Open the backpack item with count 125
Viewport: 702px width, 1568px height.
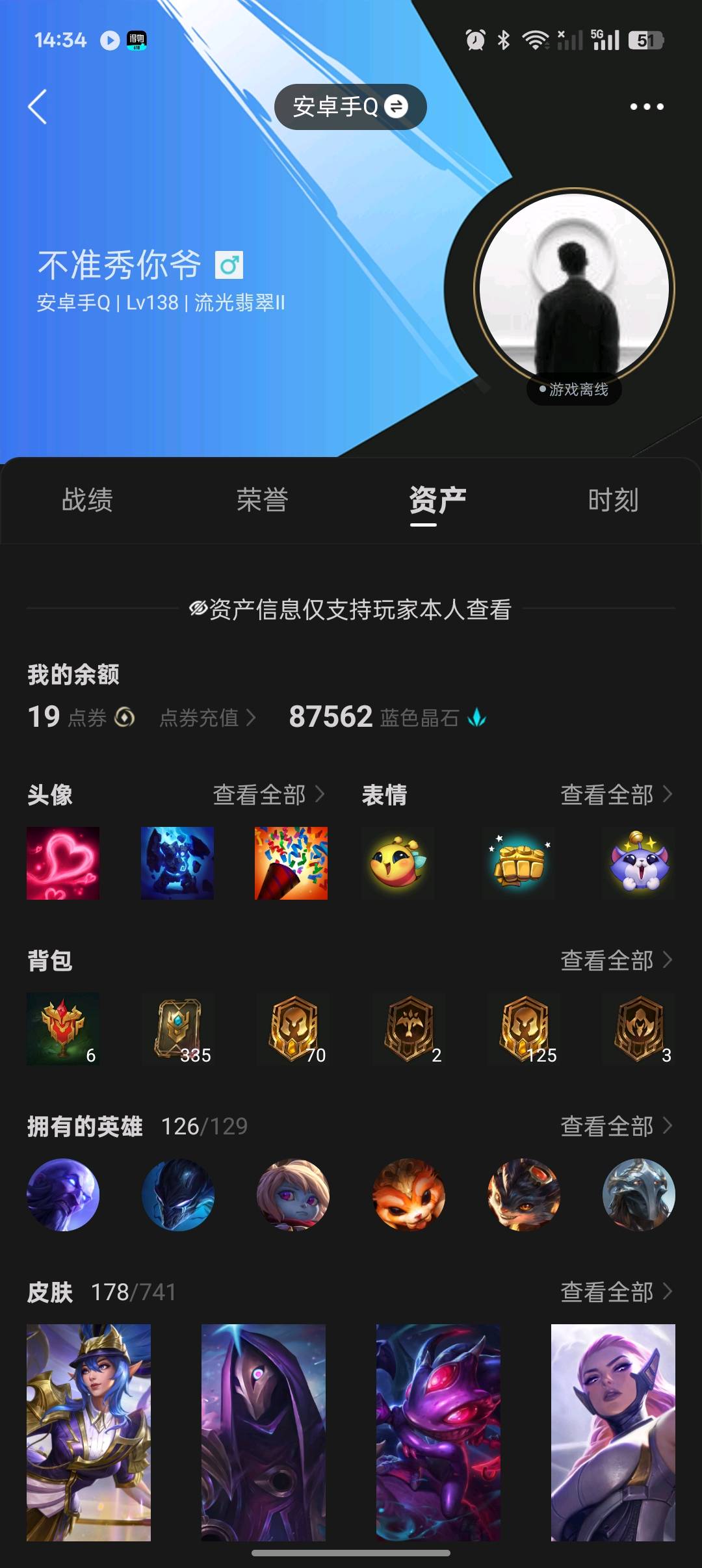[524, 1028]
